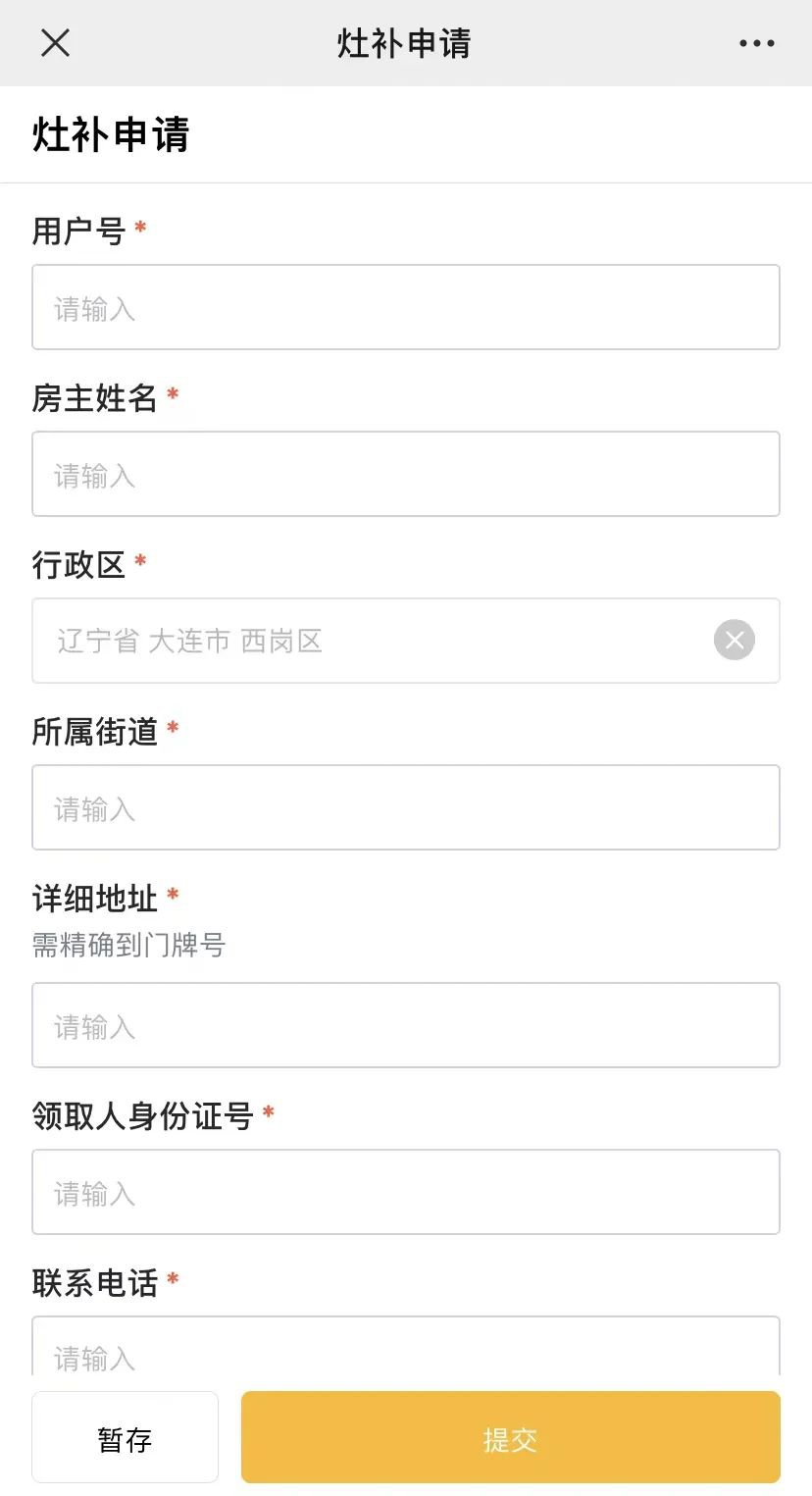Select the 详细地址 input box
The image size is (812, 1496).
point(405,1025)
